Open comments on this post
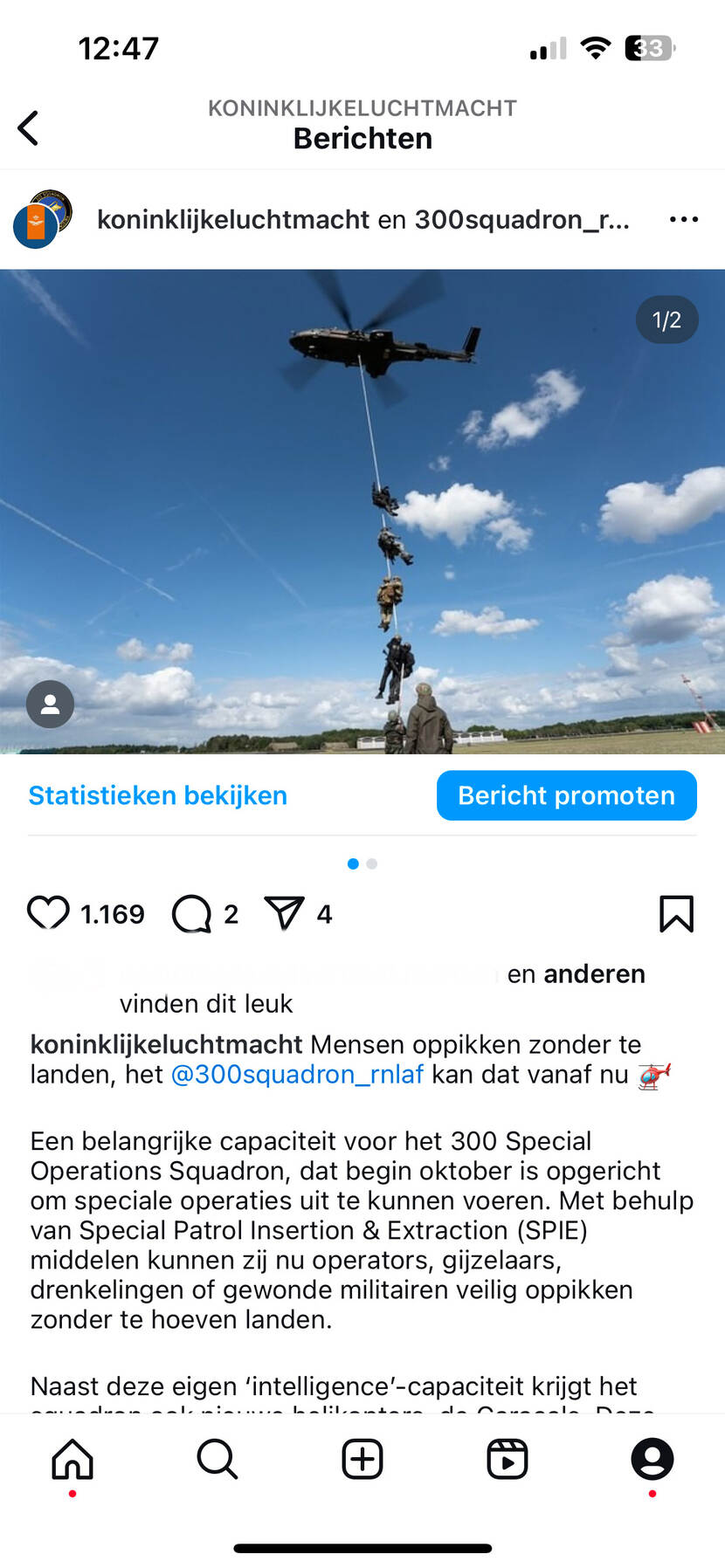 click(x=192, y=914)
